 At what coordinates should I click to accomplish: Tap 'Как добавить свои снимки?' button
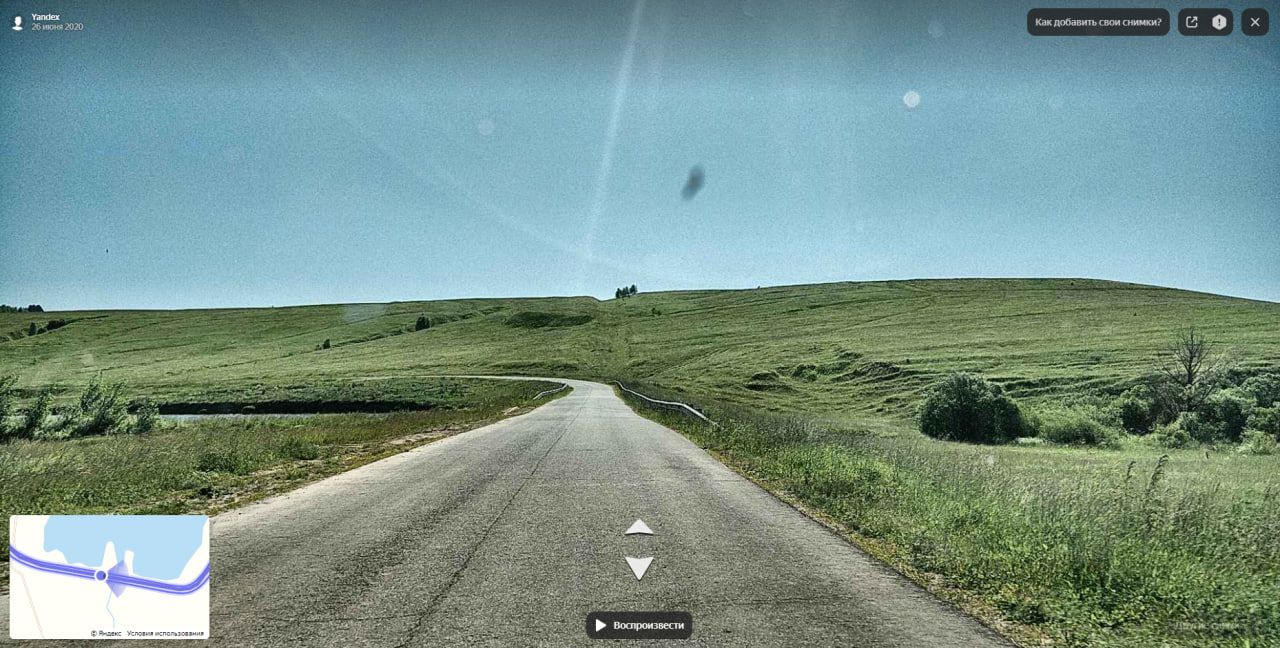tap(1098, 22)
